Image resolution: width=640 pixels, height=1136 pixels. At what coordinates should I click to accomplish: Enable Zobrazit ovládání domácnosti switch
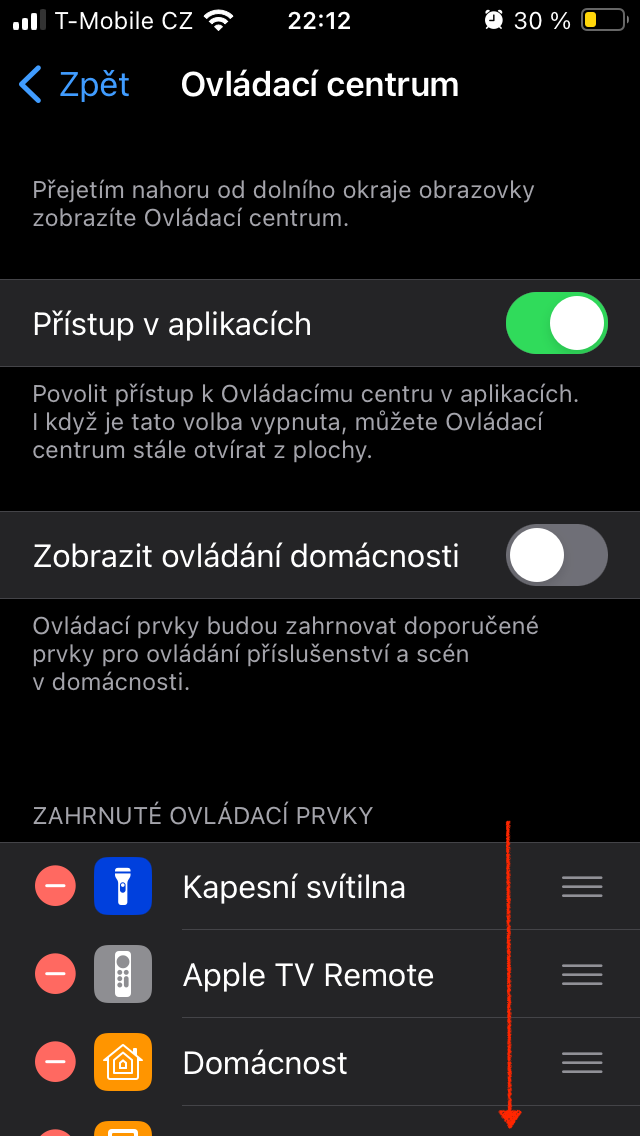pyautogui.click(x=557, y=555)
